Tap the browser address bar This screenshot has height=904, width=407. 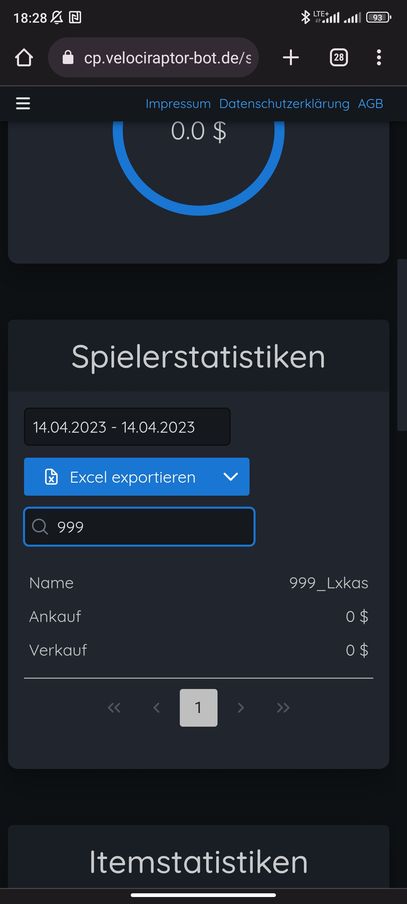pyautogui.click(x=154, y=58)
